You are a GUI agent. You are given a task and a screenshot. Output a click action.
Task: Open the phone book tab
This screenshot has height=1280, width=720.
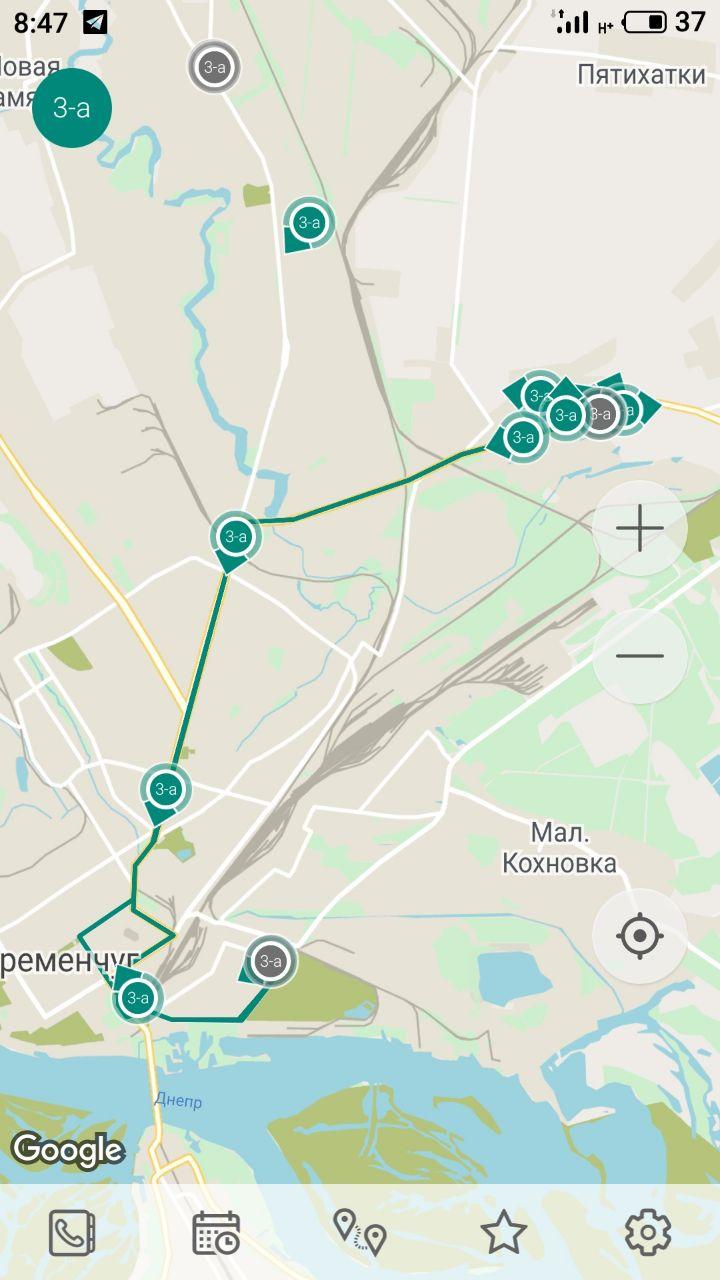click(x=72, y=1233)
